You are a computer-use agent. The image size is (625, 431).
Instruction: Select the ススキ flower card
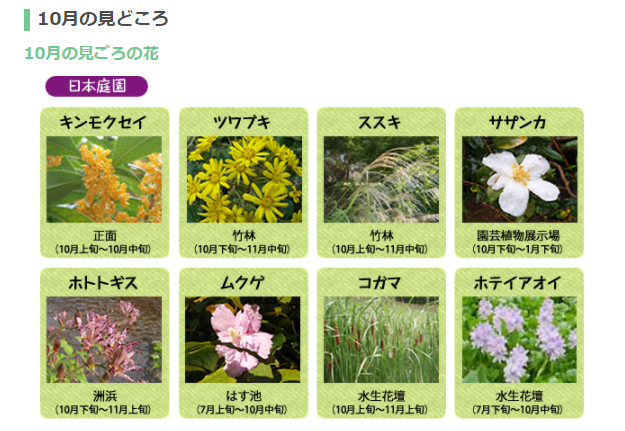tap(380, 182)
